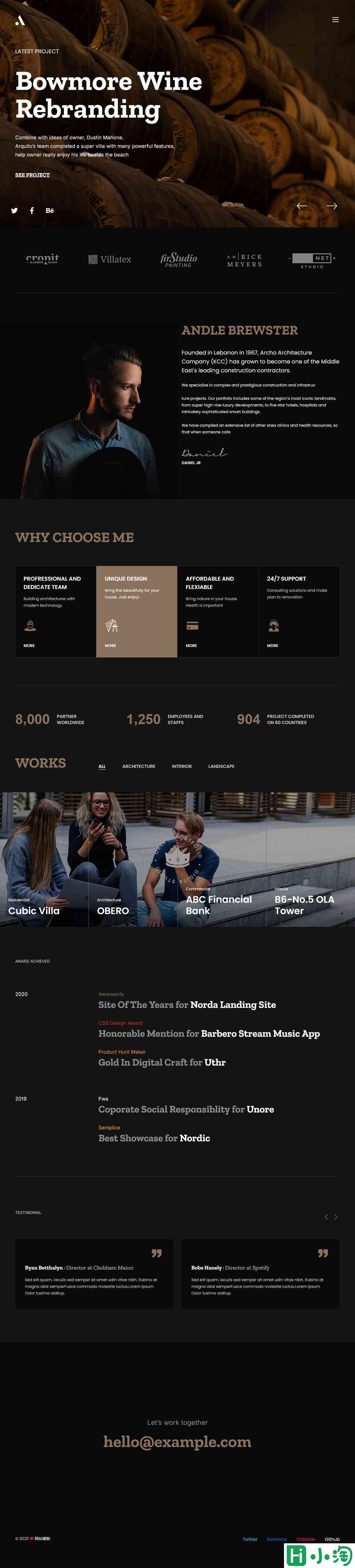Tap the hello@example.com email link
355x1568 pixels.
tap(177, 1442)
